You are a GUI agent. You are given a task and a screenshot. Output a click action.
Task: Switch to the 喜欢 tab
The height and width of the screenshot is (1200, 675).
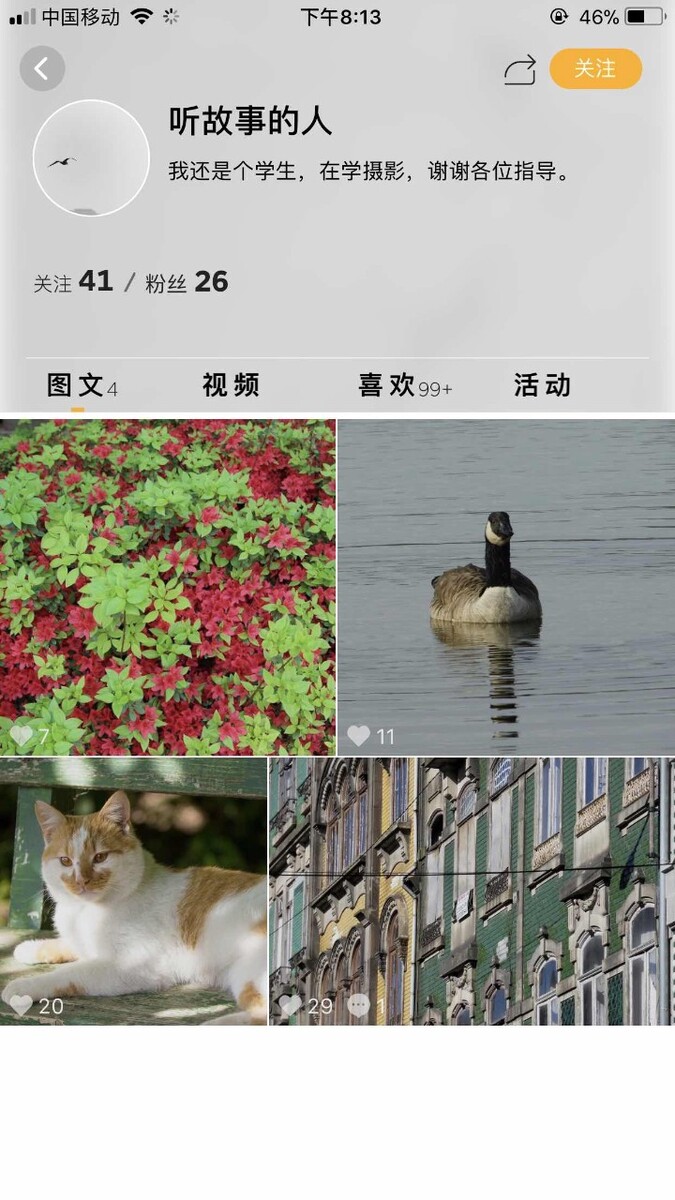pyautogui.click(x=403, y=386)
